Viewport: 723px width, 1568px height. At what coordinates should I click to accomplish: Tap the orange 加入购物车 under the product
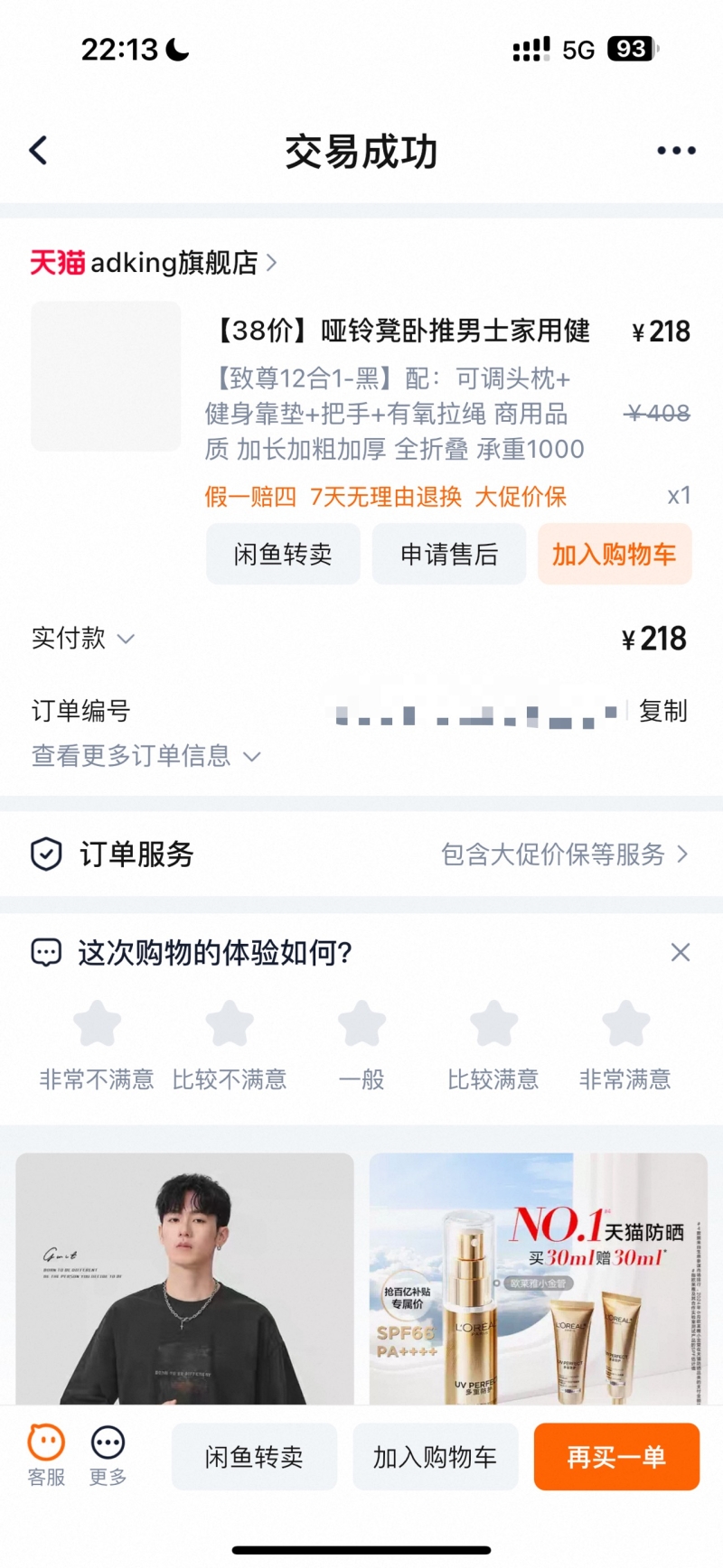pyautogui.click(x=615, y=555)
